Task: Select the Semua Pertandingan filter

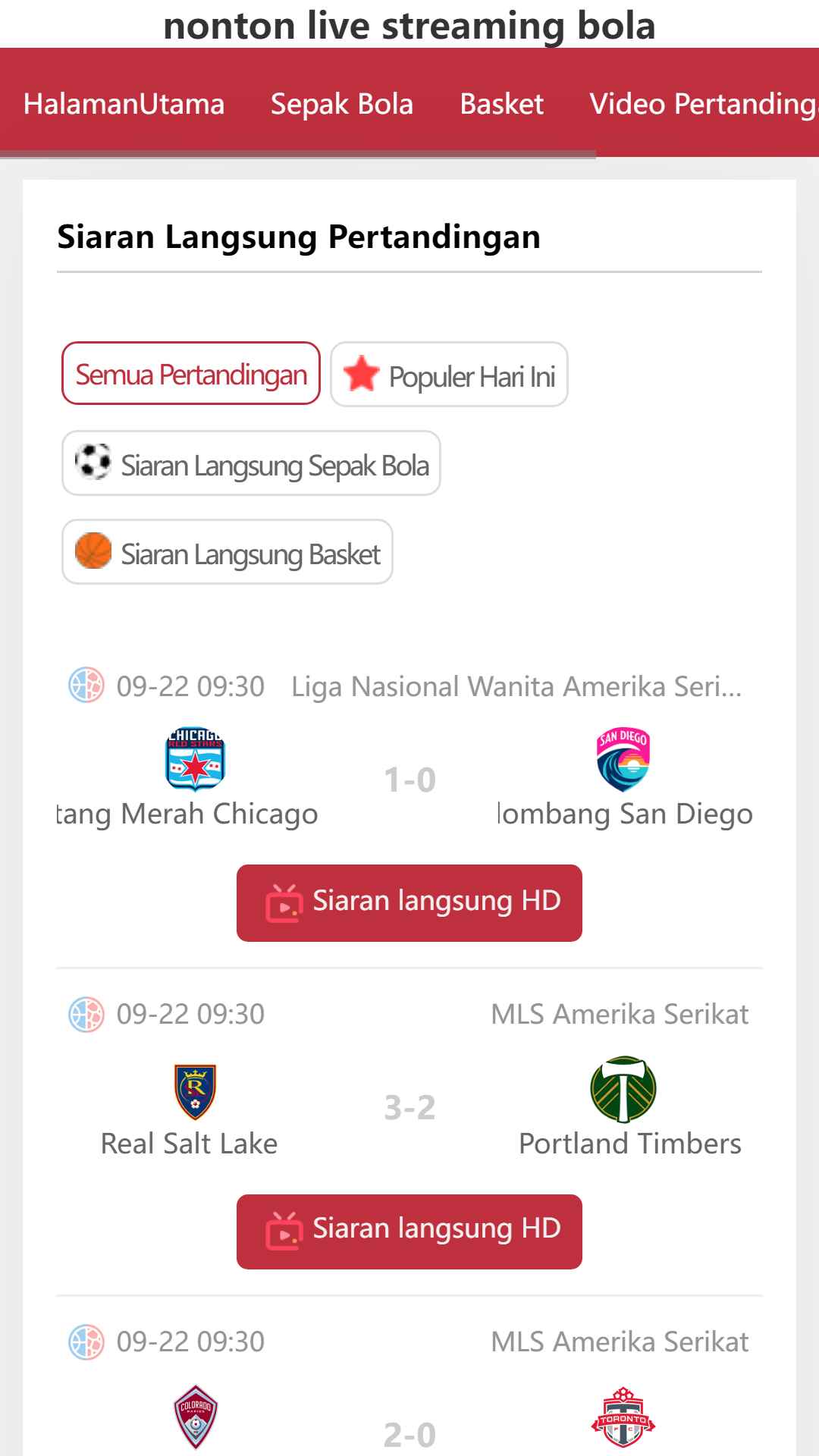Action: point(191,374)
